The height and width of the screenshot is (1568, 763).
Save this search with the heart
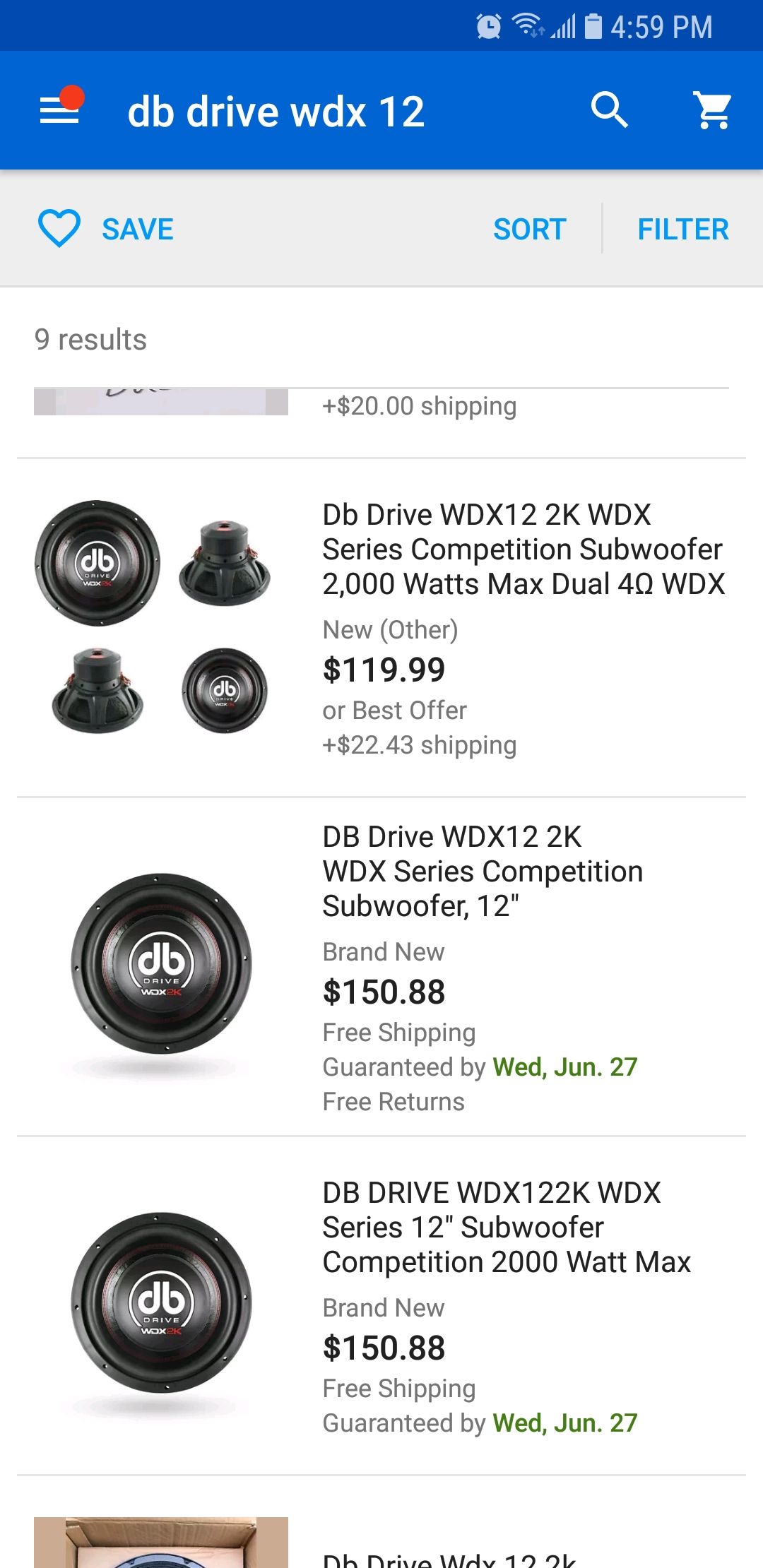pyautogui.click(x=59, y=229)
